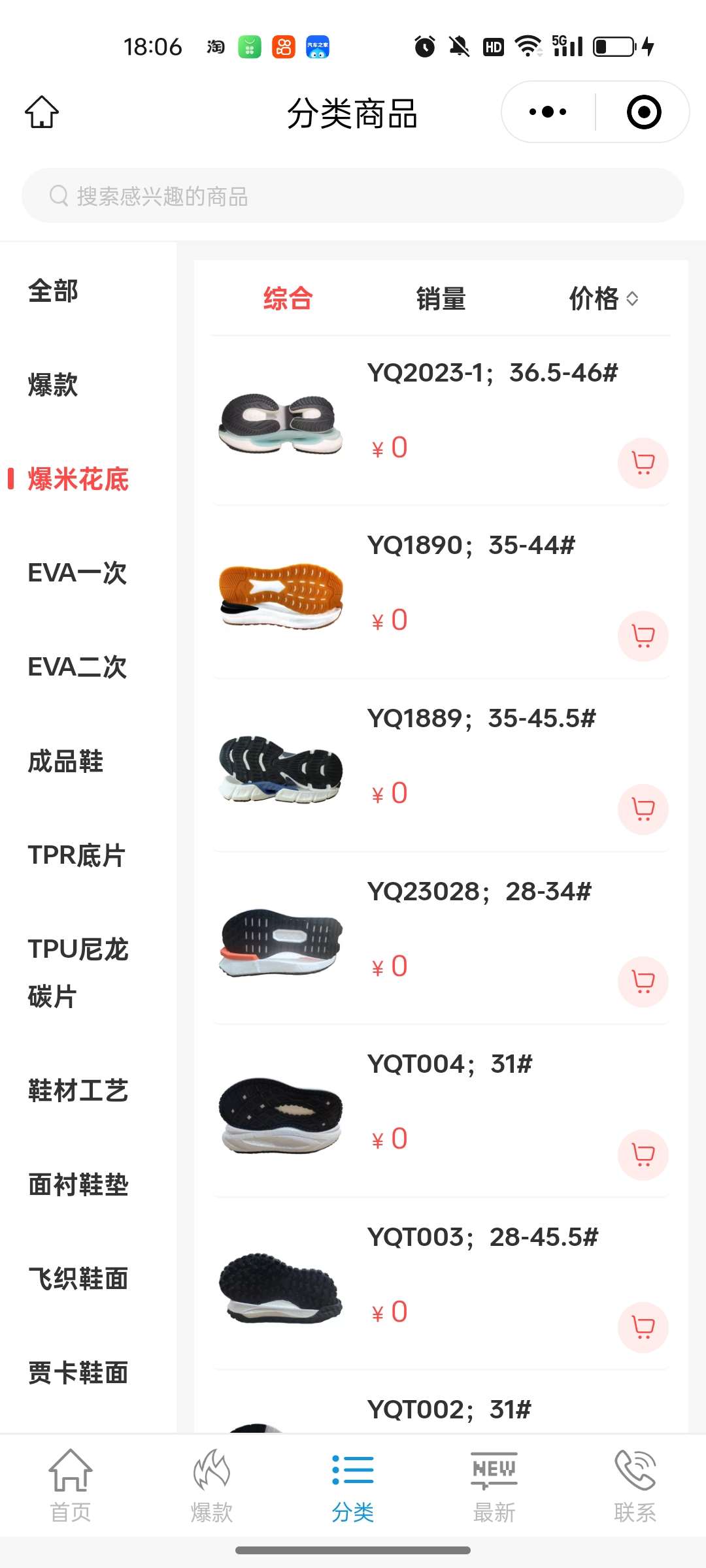
Task: Select the 爆款 category in sidebar
Action: pos(54,385)
